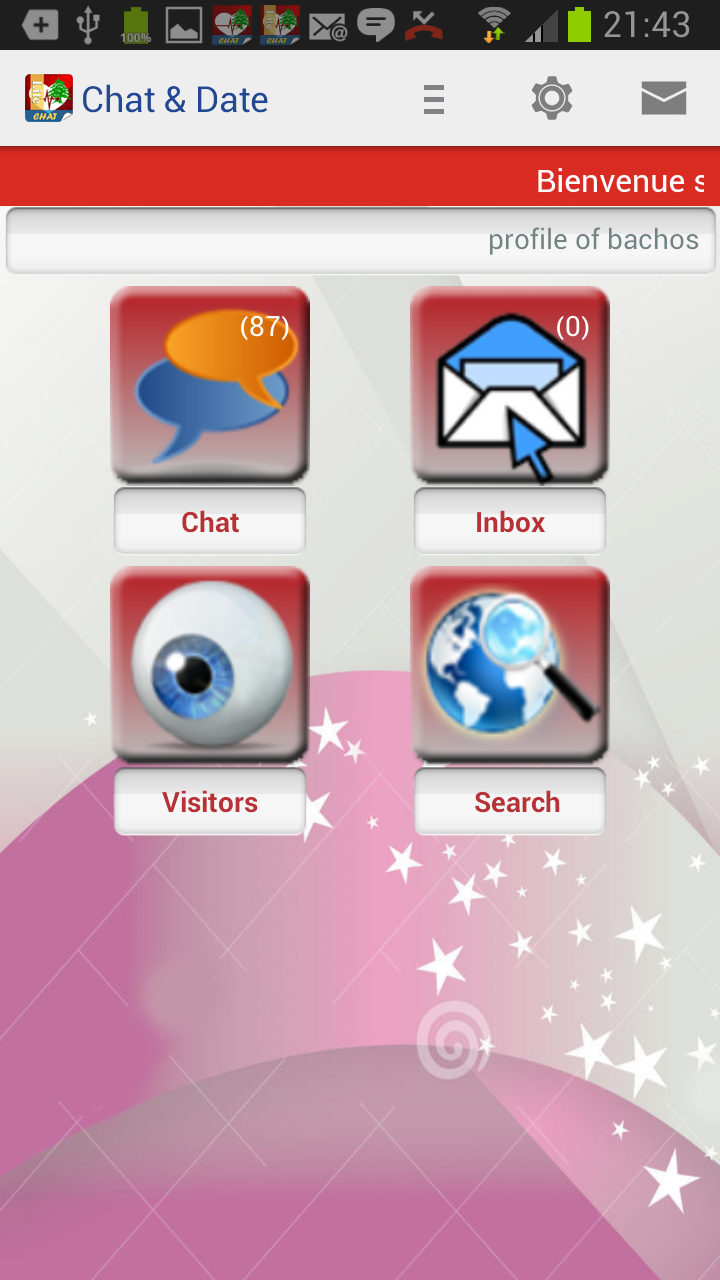Tap the Search label button
Viewport: 720px width, 1280px height.
[510, 802]
